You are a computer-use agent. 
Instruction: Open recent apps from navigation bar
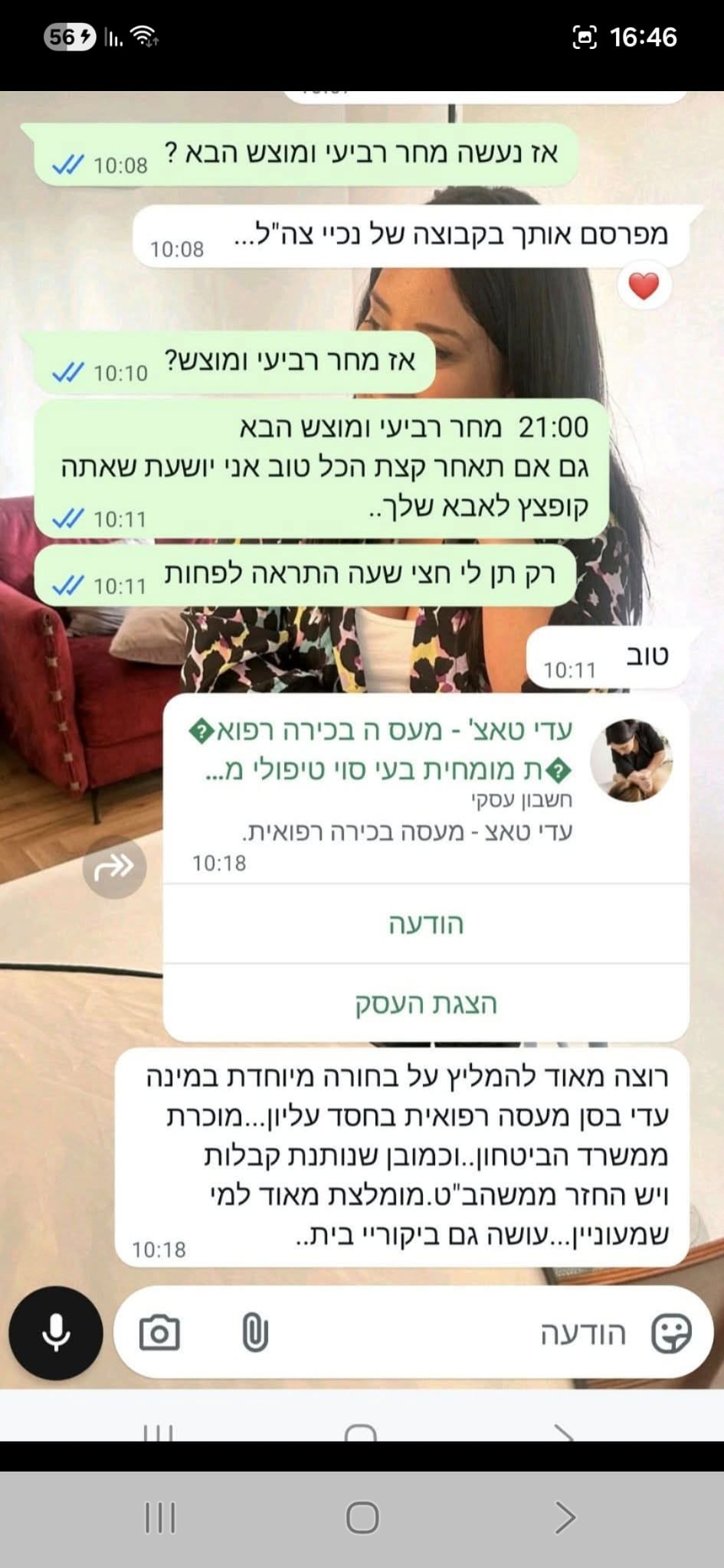click(x=160, y=1517)
